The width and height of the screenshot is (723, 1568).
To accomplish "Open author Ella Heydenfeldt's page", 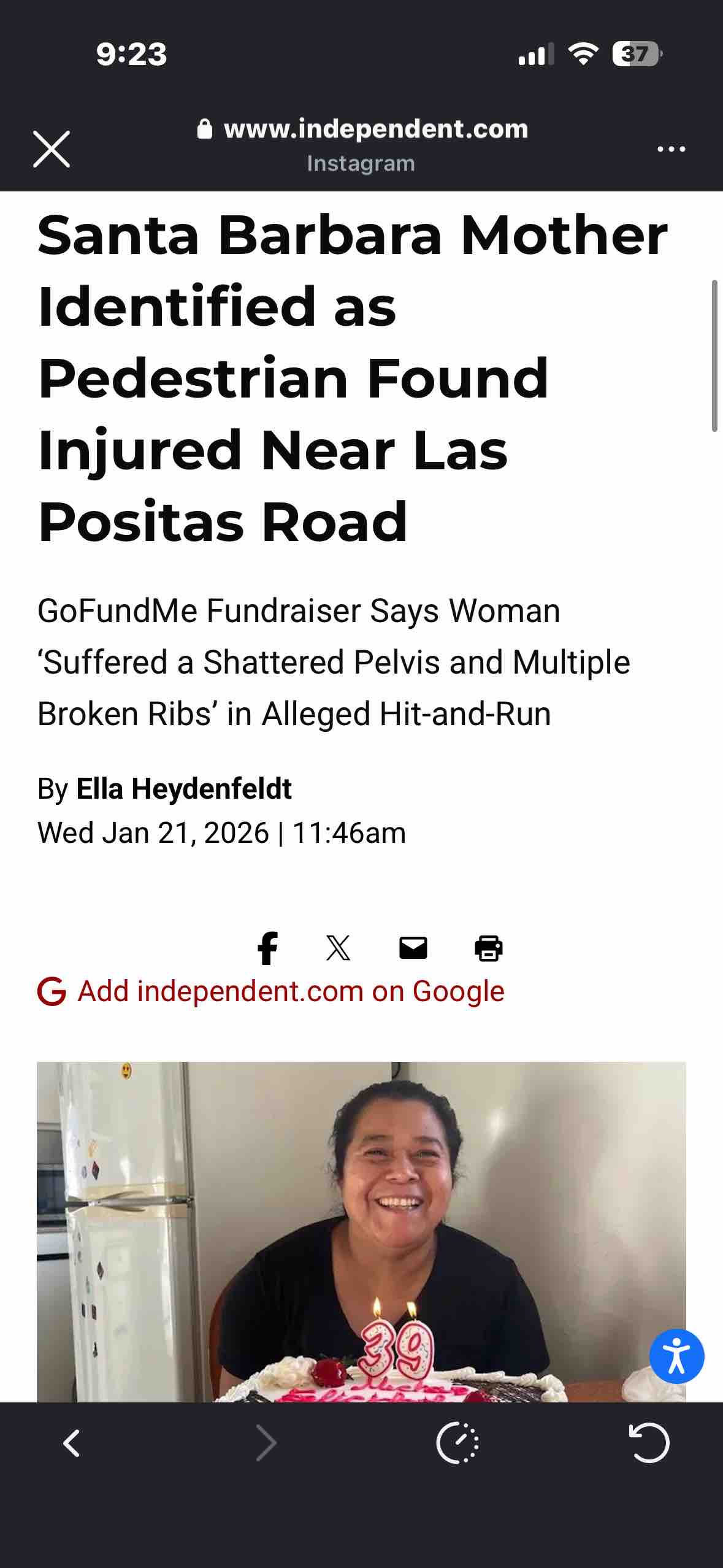I will pyautogui.click(x=183, y=788).
